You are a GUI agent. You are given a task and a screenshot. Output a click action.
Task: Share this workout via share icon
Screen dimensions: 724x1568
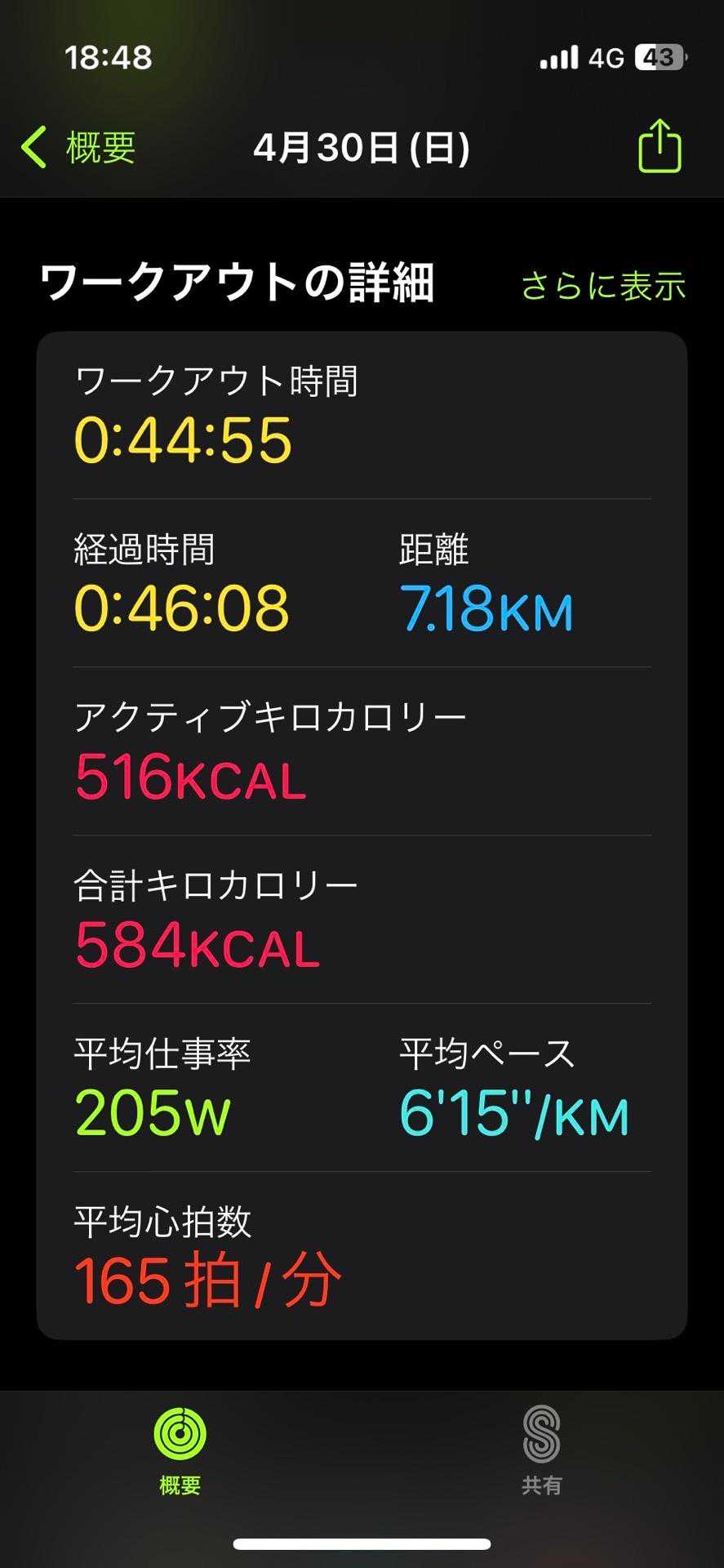(659, 147)
